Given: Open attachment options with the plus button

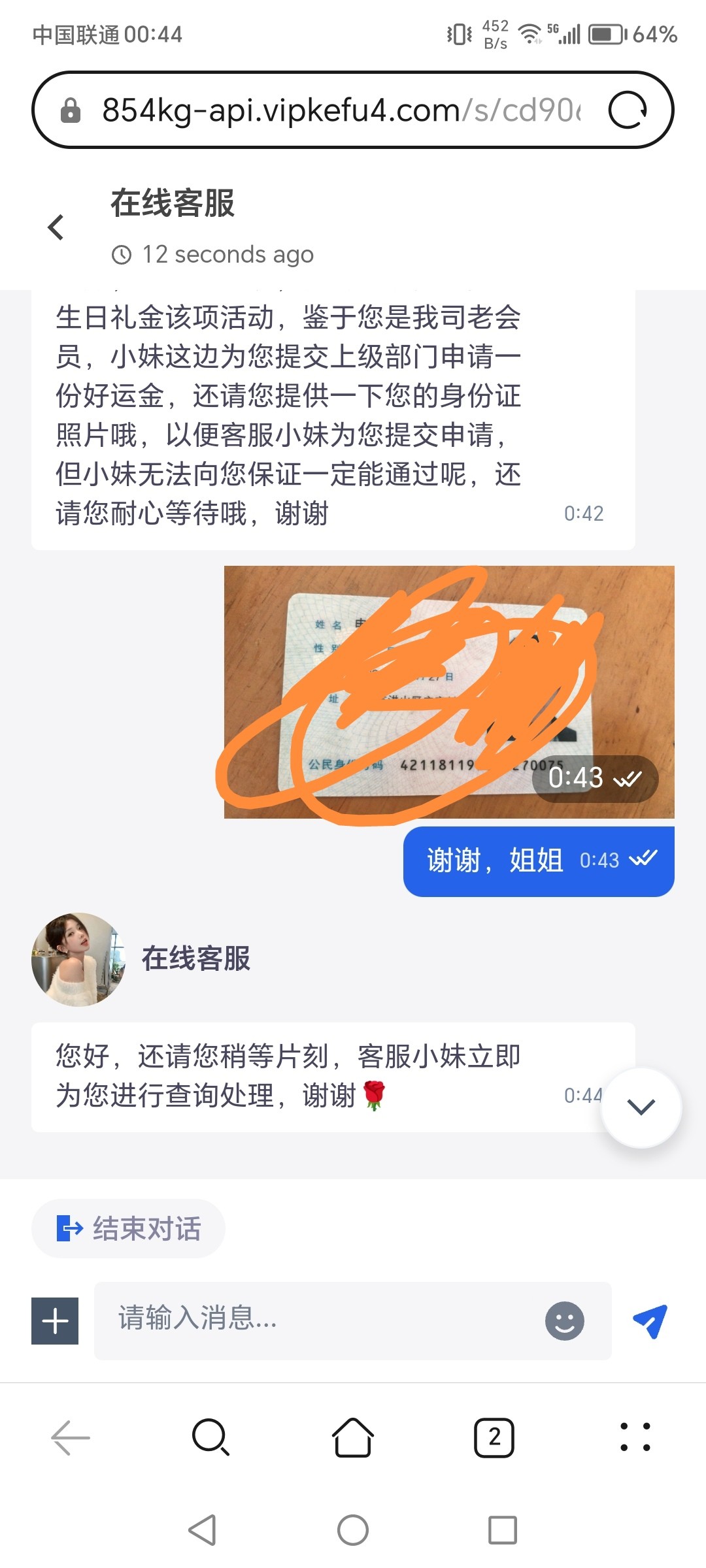Looking at the screenshot, I should coord(55,1320).
